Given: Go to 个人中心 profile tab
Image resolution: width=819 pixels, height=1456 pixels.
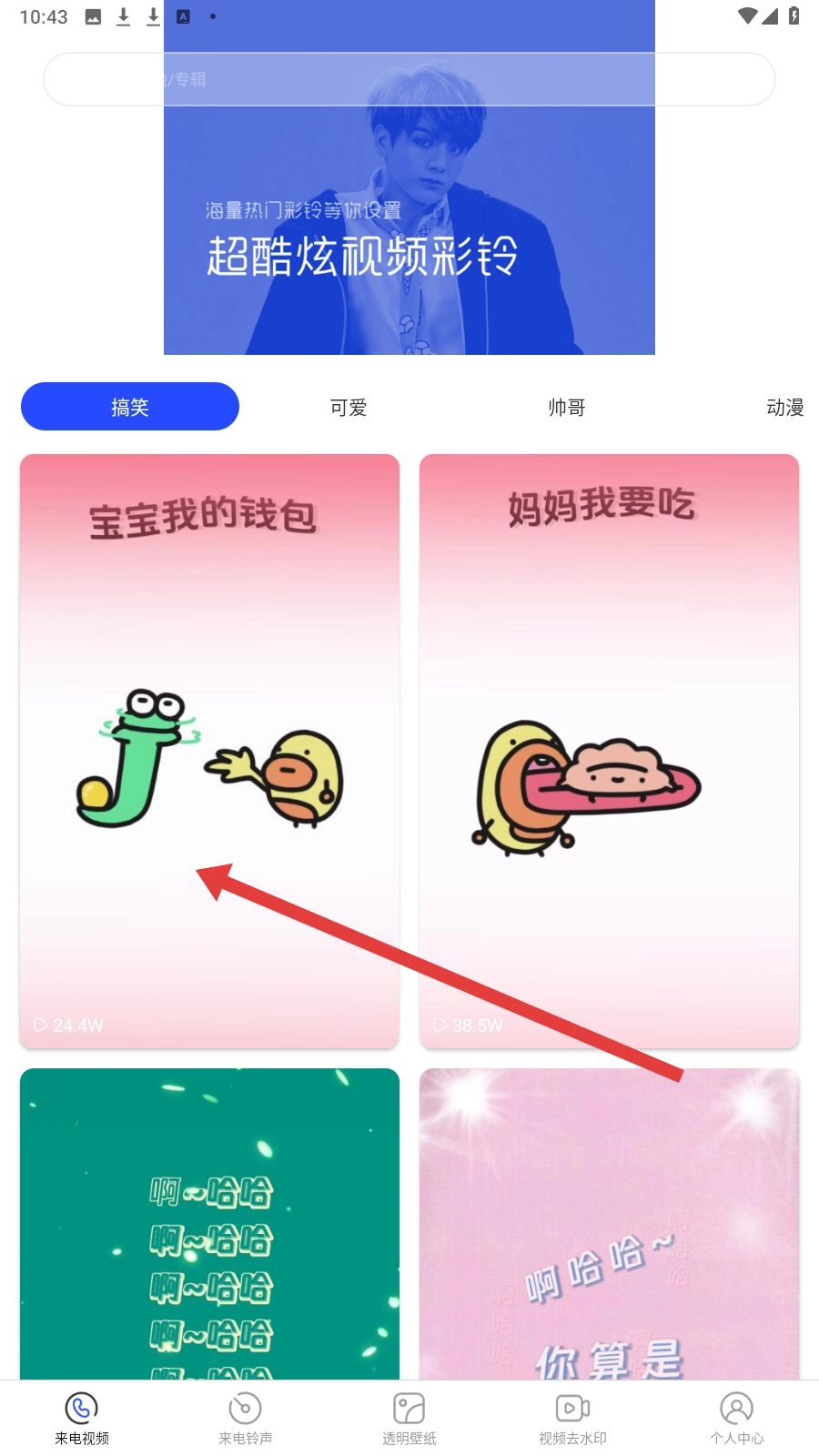Looking at the screenshot, I should [736, 1418].
